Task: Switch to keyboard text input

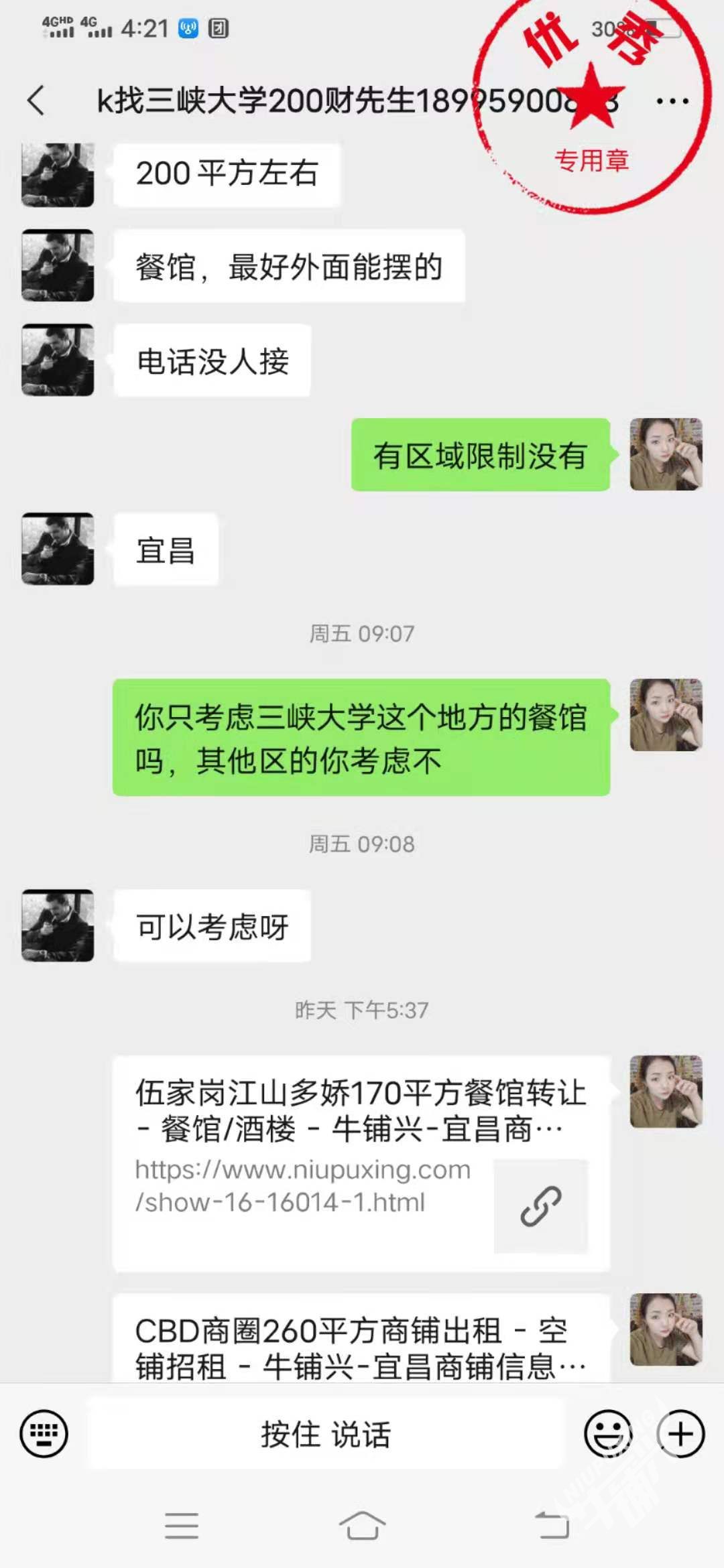Action: [x=44, y=1434]
